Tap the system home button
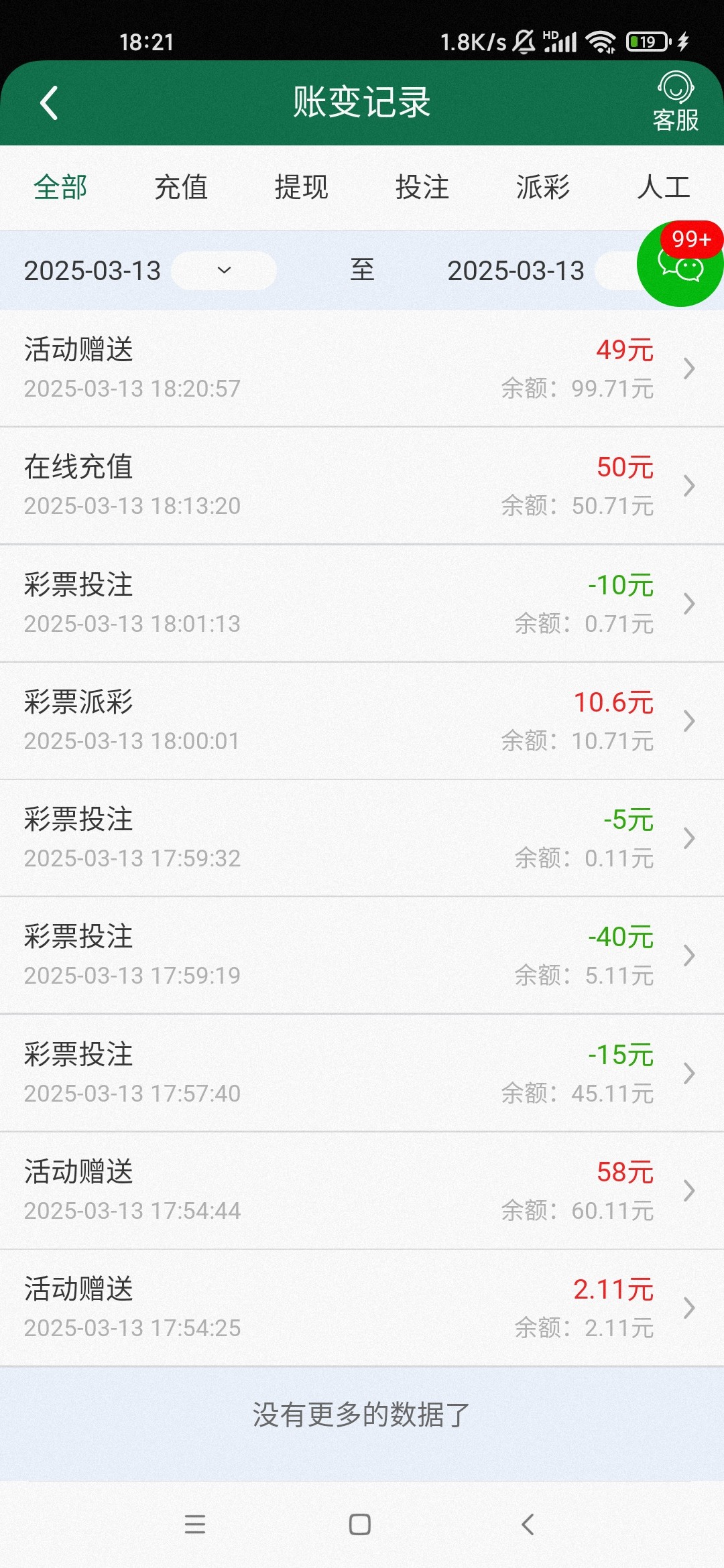Viewport: 724px width, 1568px height. click(360, 1524)
